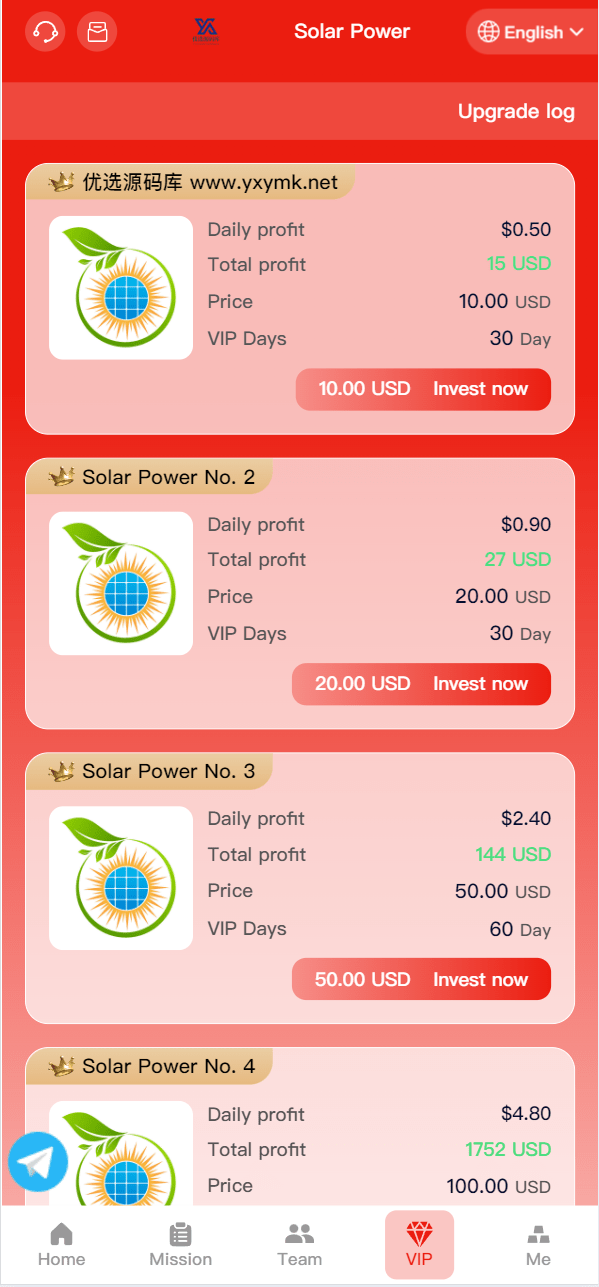This screenshot has width=599, height=1287.
Task: Switch to the Mission tab
Action: (180, 1245)
